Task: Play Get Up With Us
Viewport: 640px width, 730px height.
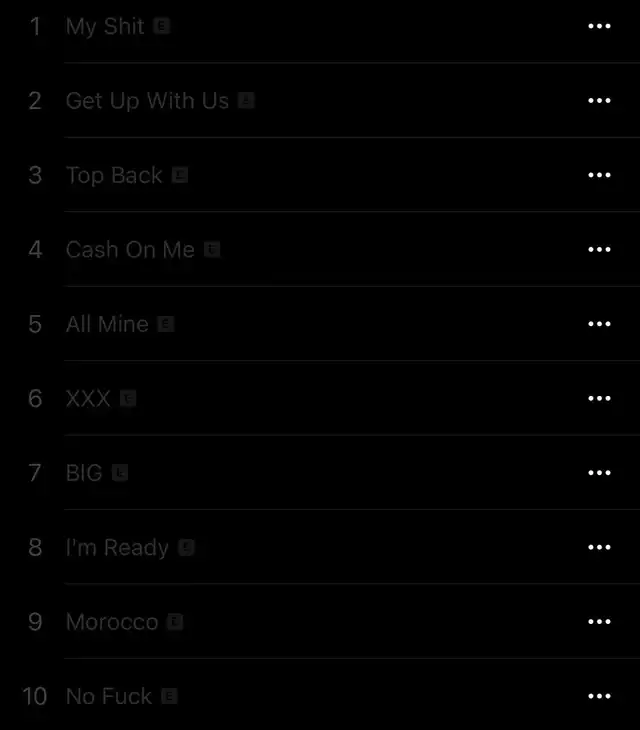Action: click(147, 101)
